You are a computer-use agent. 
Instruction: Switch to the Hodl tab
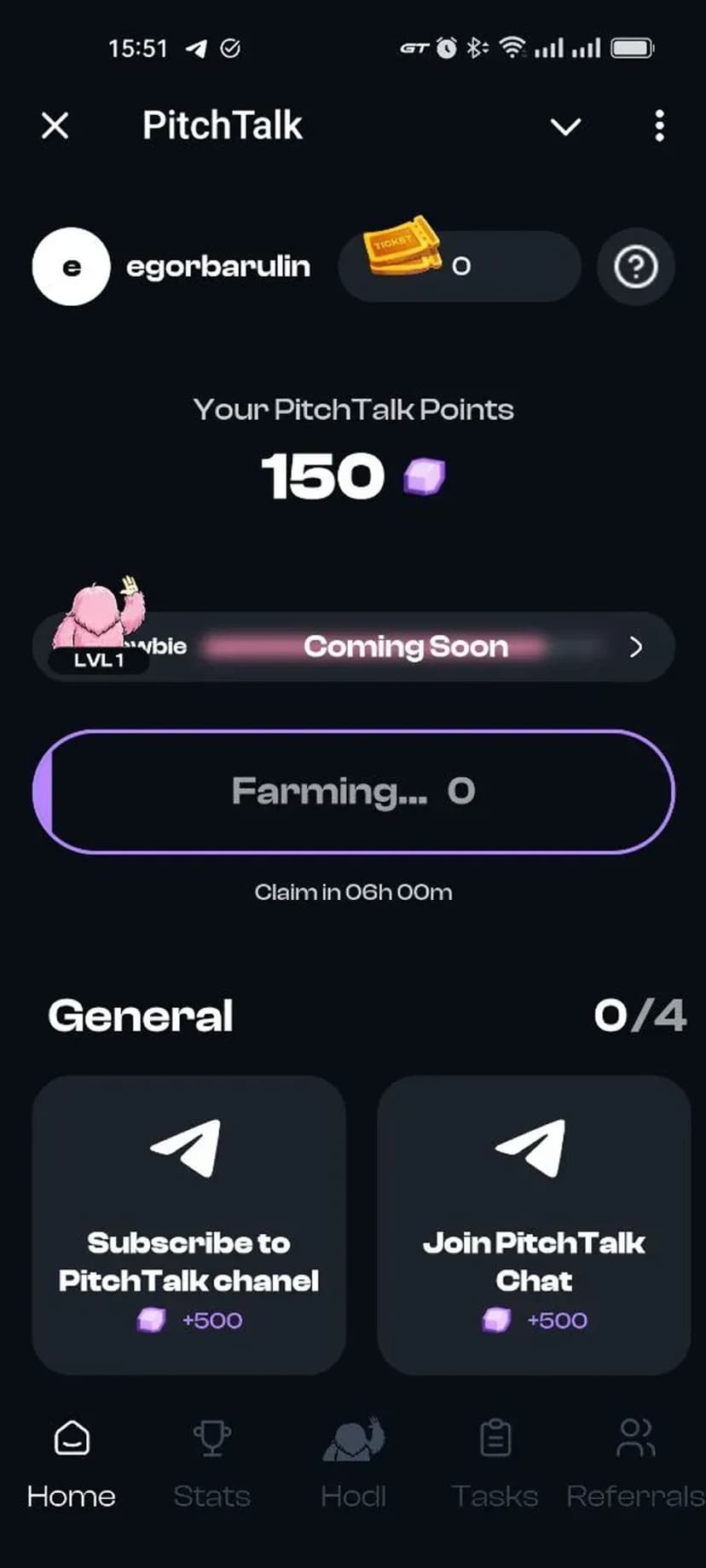pos(353,1462)
